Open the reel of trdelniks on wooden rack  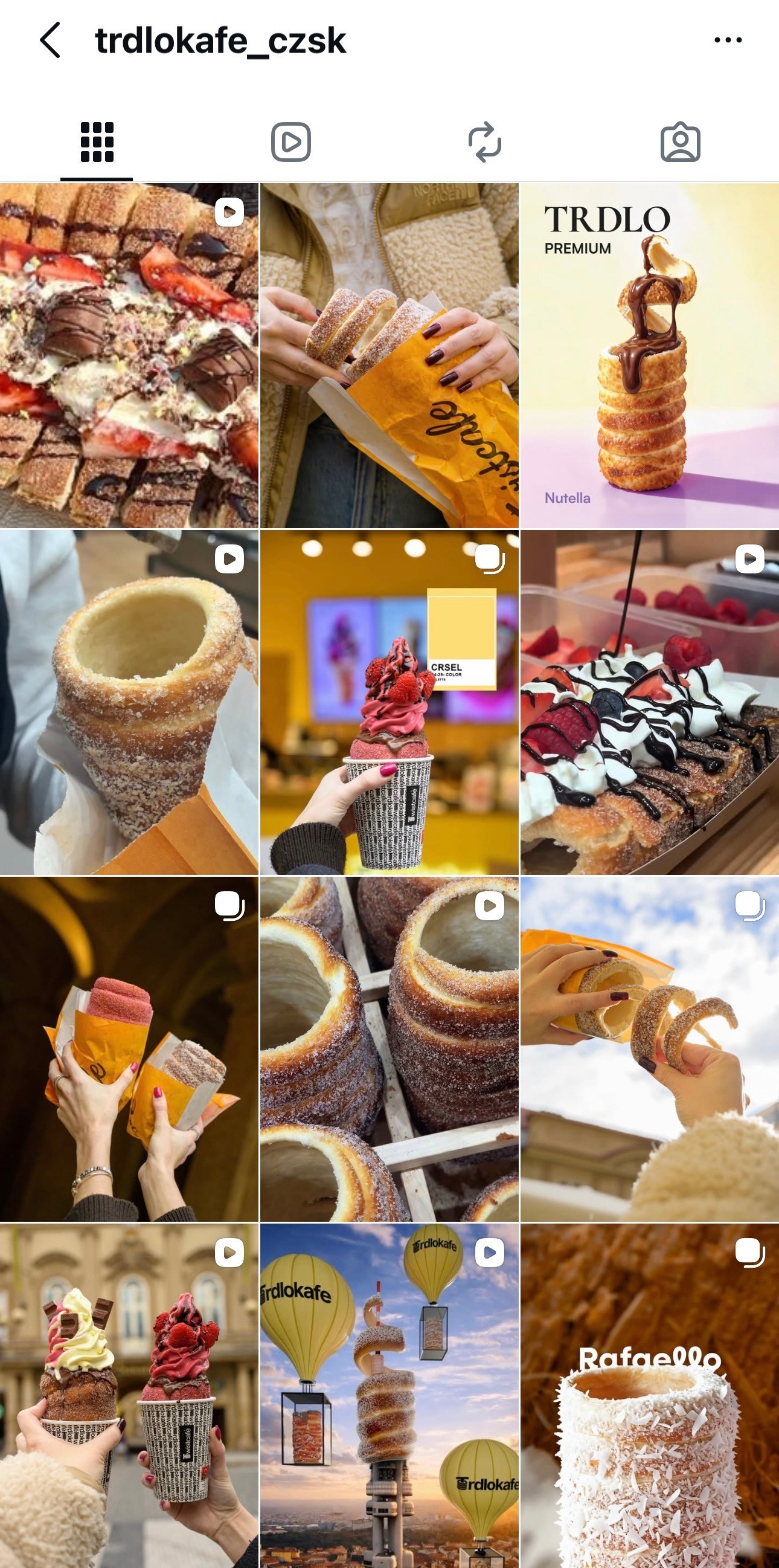[389, 1050]
